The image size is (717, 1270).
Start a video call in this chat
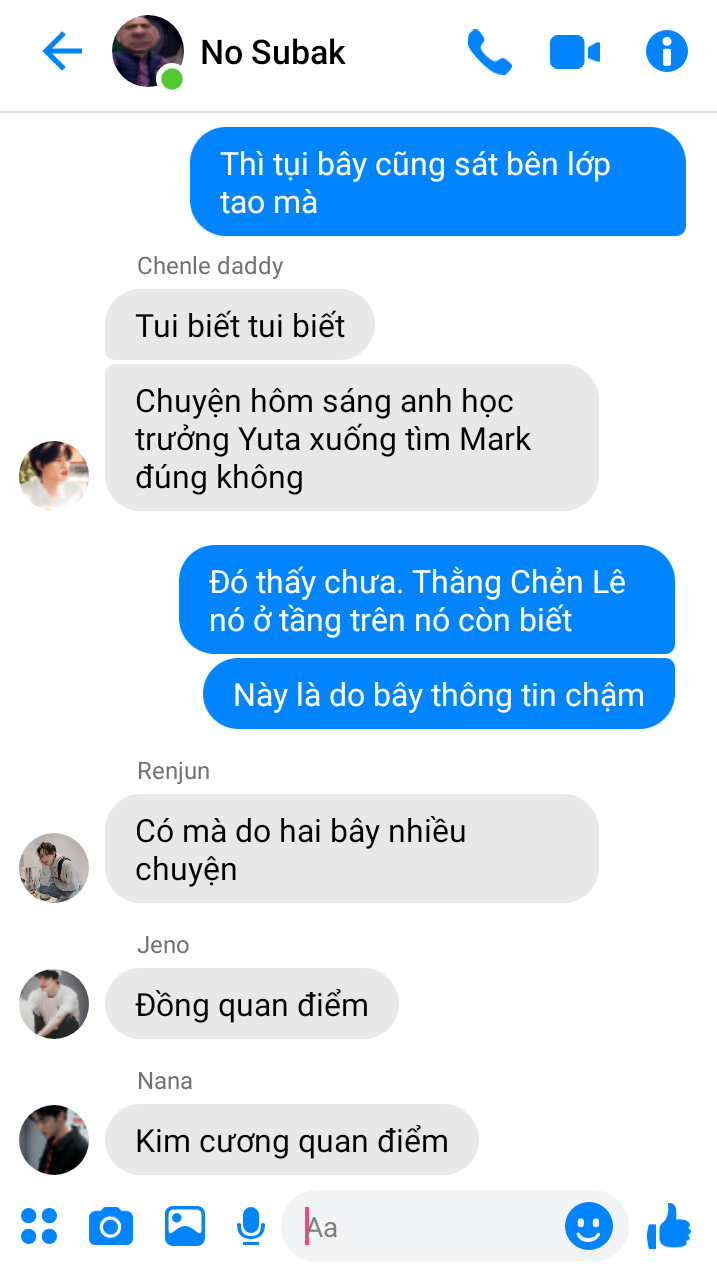click(x=575, y=52)
